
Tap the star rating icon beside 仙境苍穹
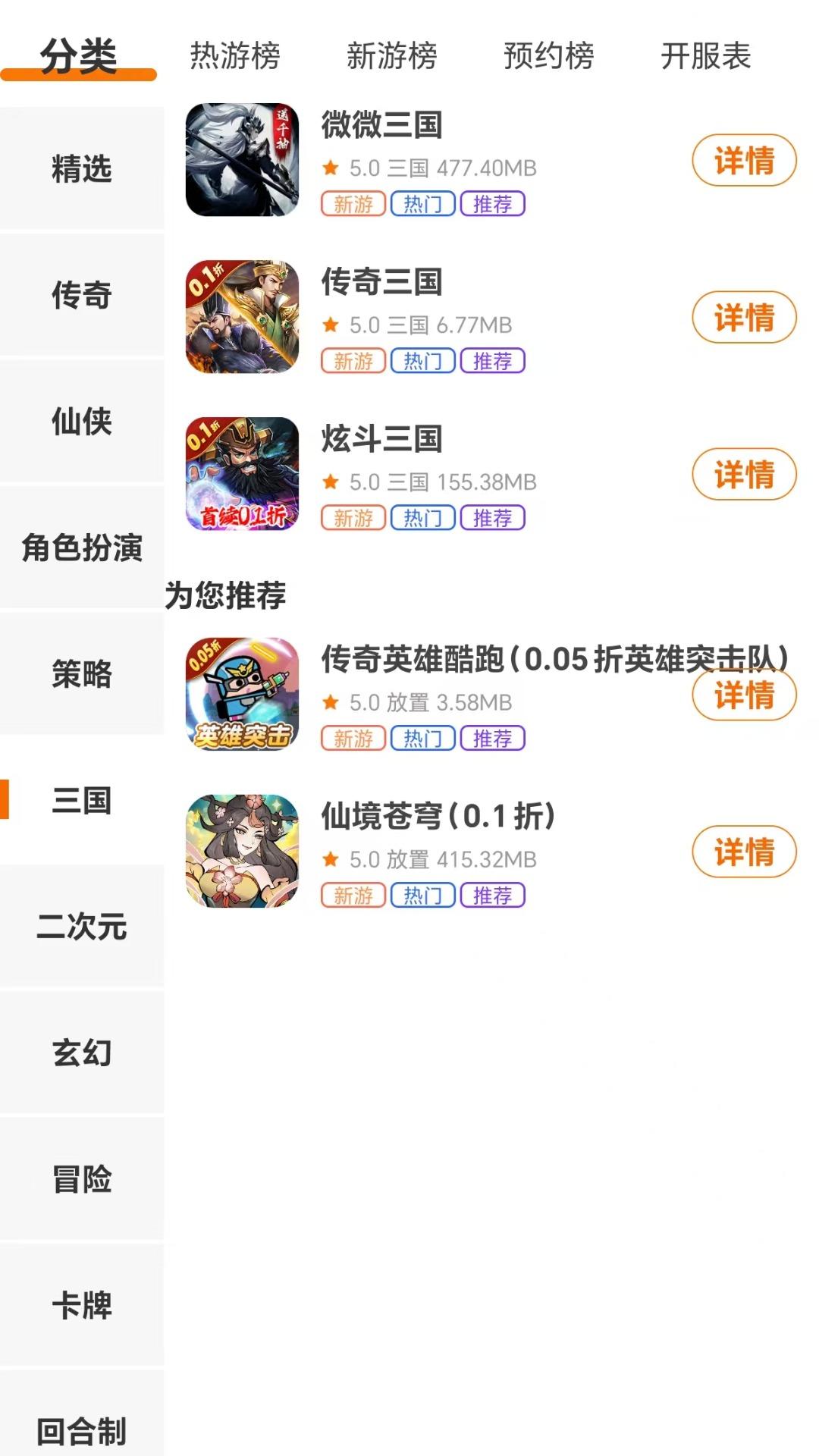(x=330, y=858)
